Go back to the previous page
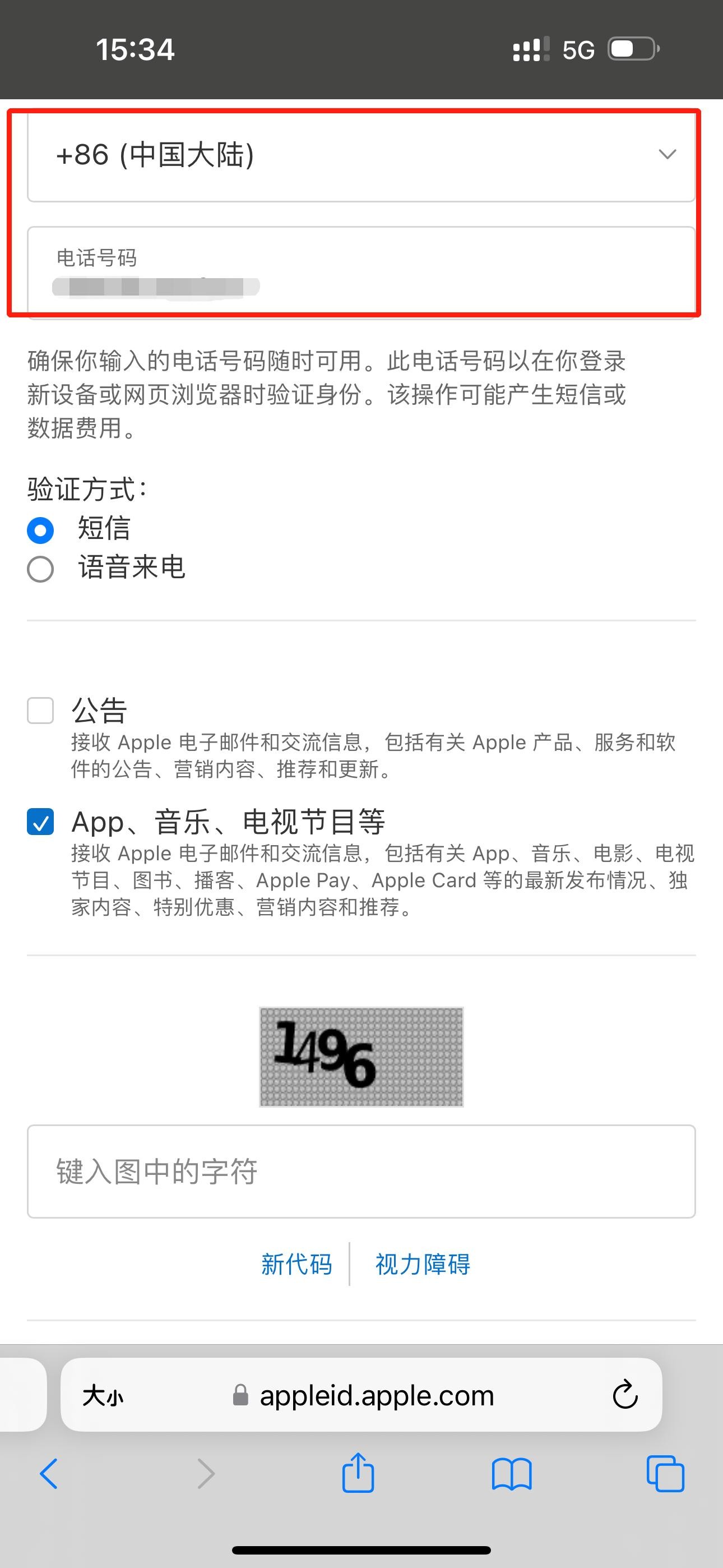The image size is (723, 1568). pyautogui.click(x=49, y=1474)
